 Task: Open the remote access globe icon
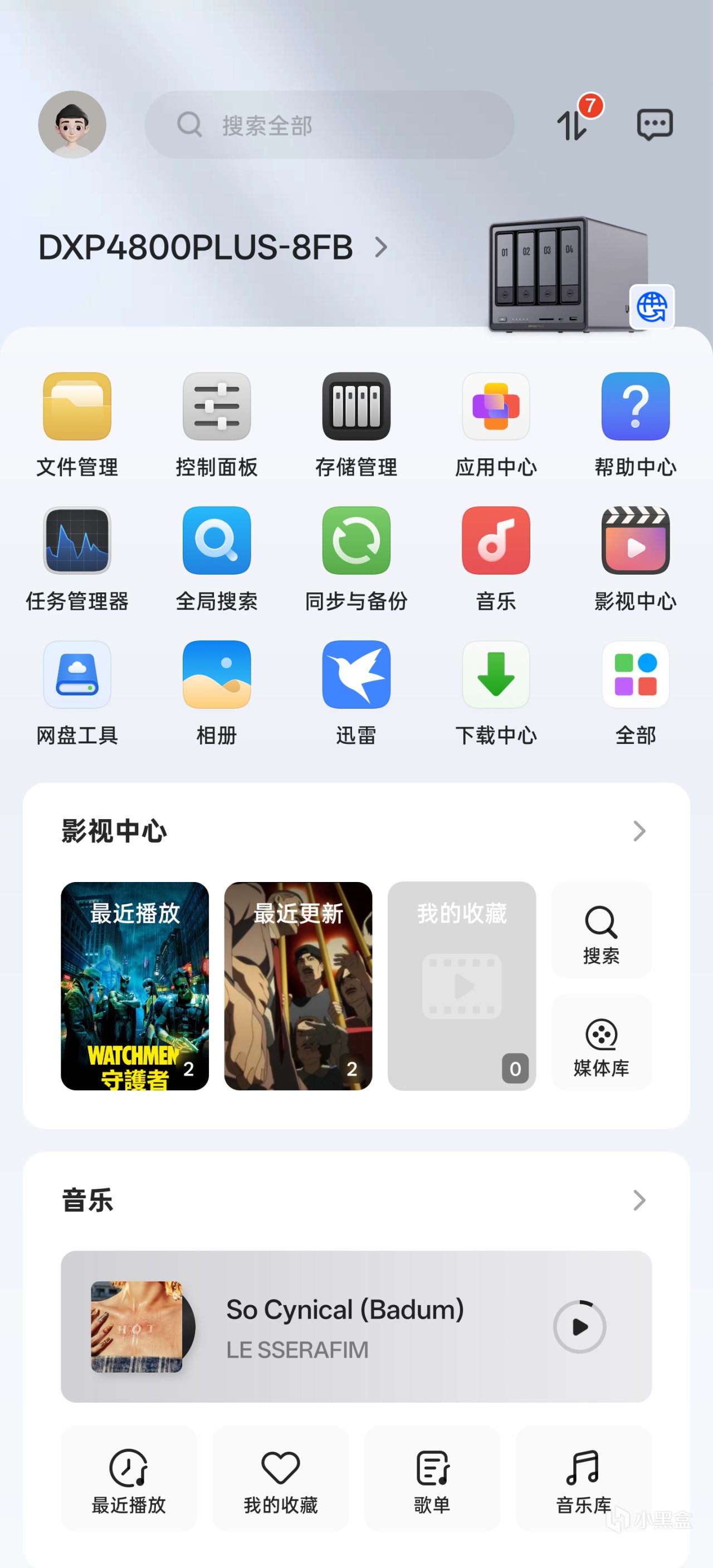pyautogui.click(x=652, y=307)
